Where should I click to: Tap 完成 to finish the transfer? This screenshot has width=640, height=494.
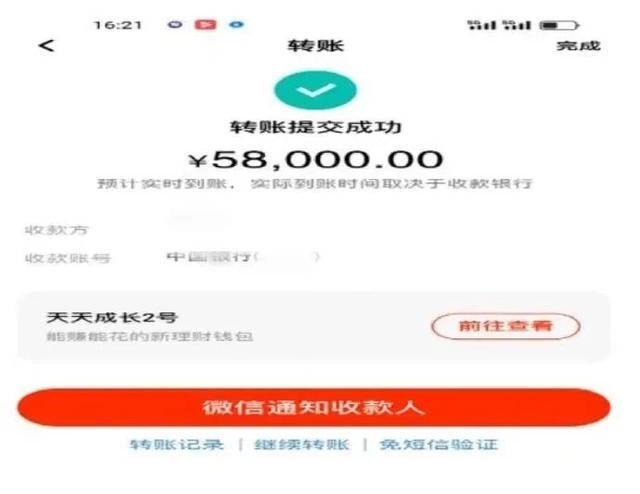pyautogui.click(x=577, y=46)
